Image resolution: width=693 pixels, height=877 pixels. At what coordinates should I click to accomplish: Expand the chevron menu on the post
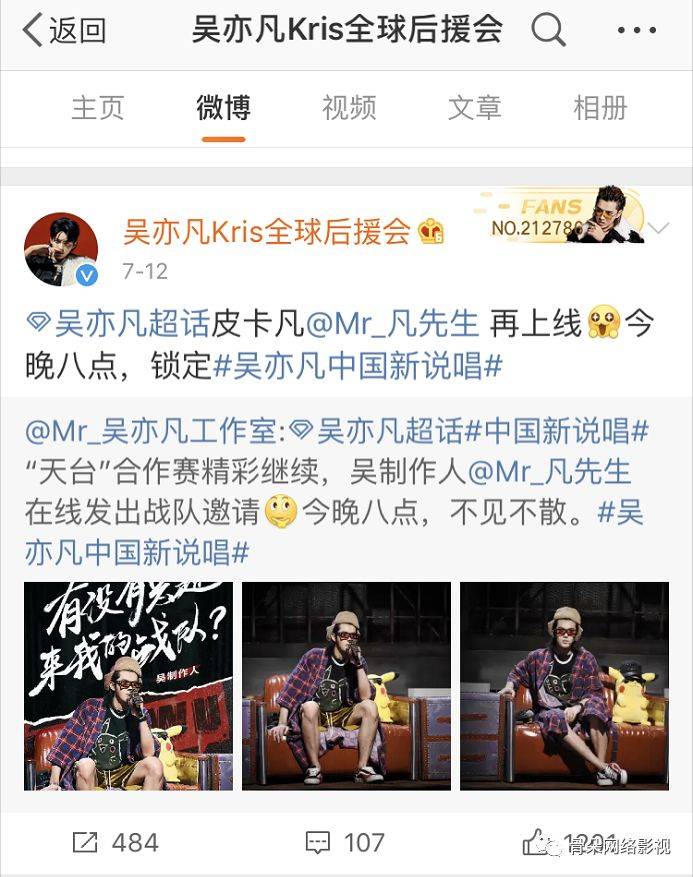click(x=659, y=230)
